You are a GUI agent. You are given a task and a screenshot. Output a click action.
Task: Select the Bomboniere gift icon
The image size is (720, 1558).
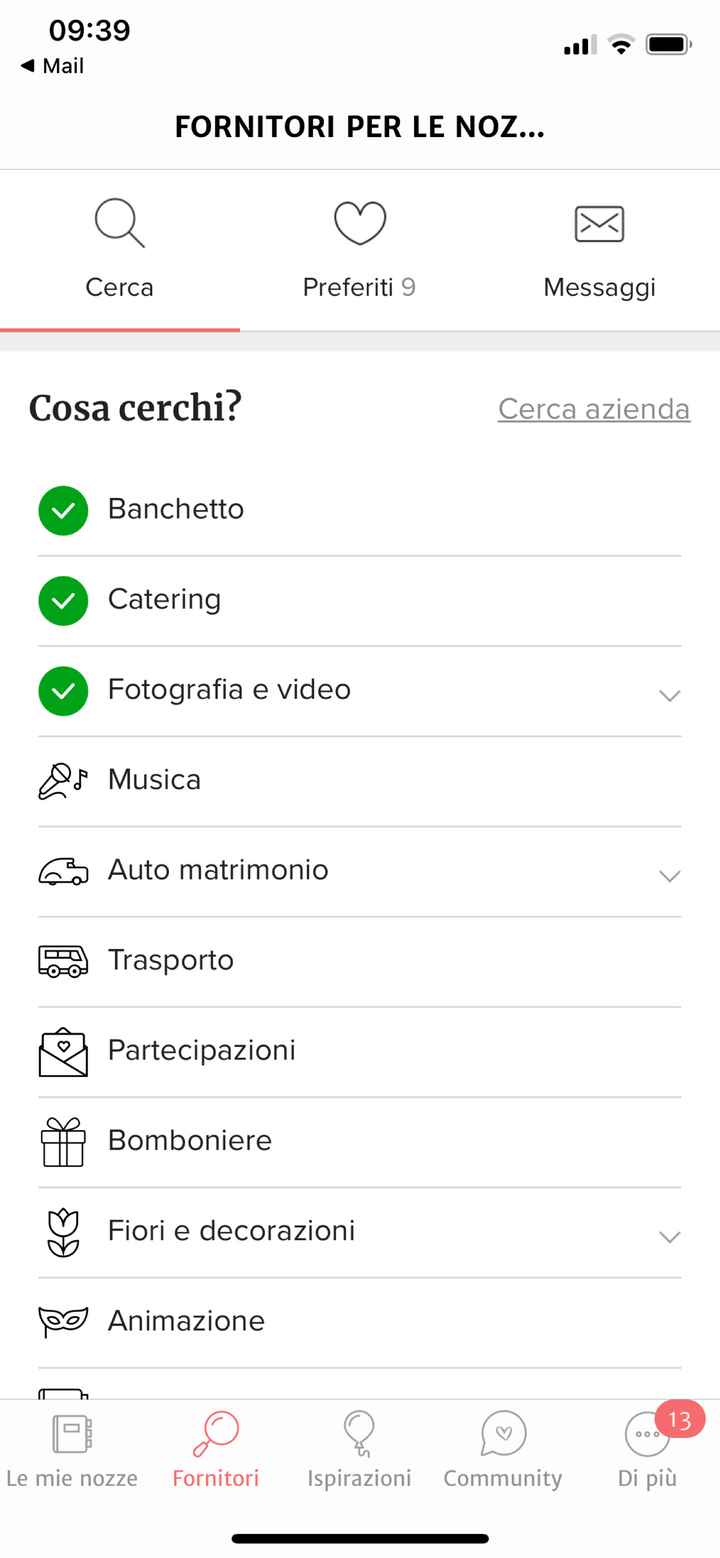[x=62, y=1140]
